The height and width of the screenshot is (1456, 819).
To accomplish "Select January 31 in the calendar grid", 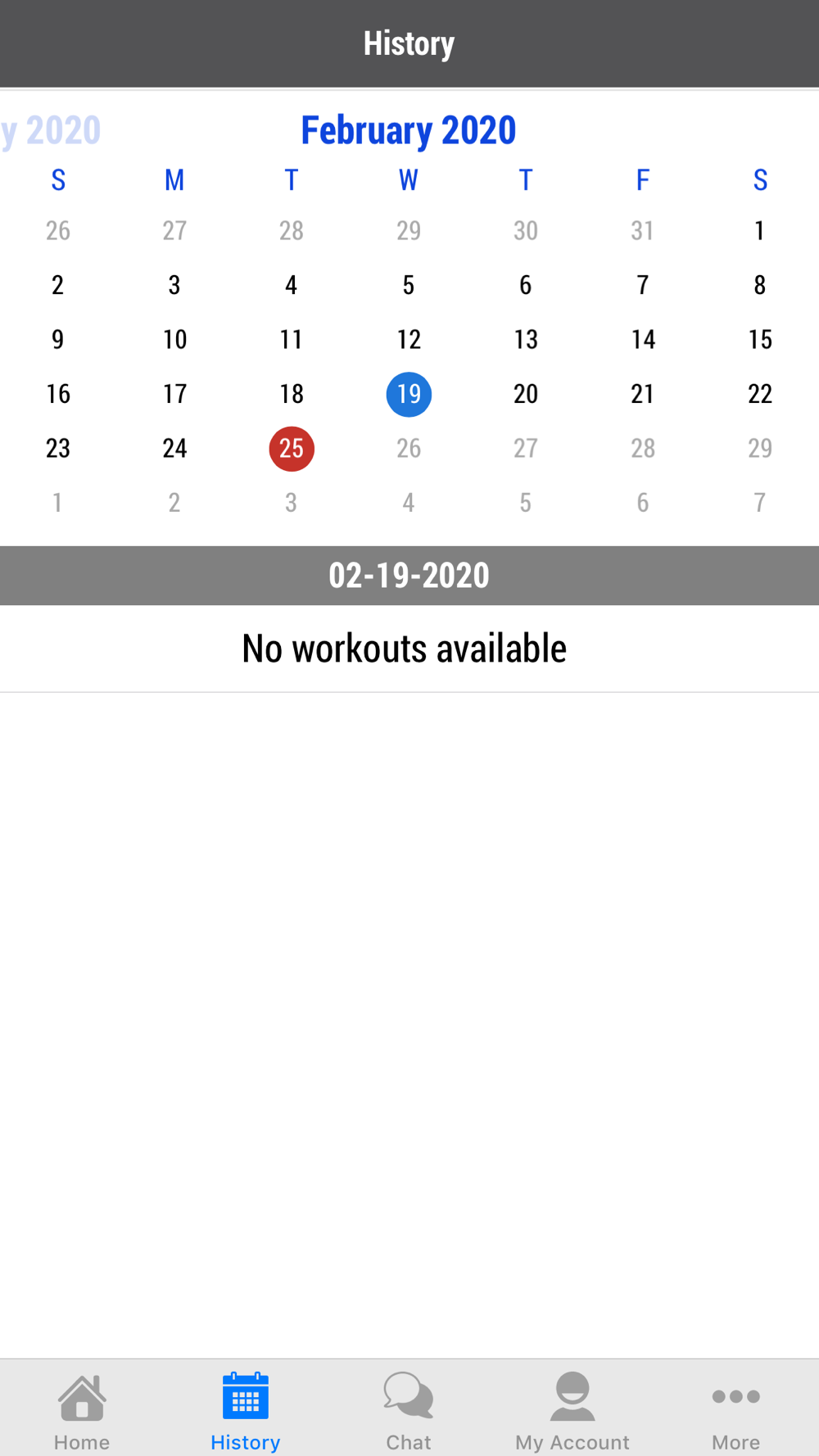I will pyautogui.click(x=643, y=231).
